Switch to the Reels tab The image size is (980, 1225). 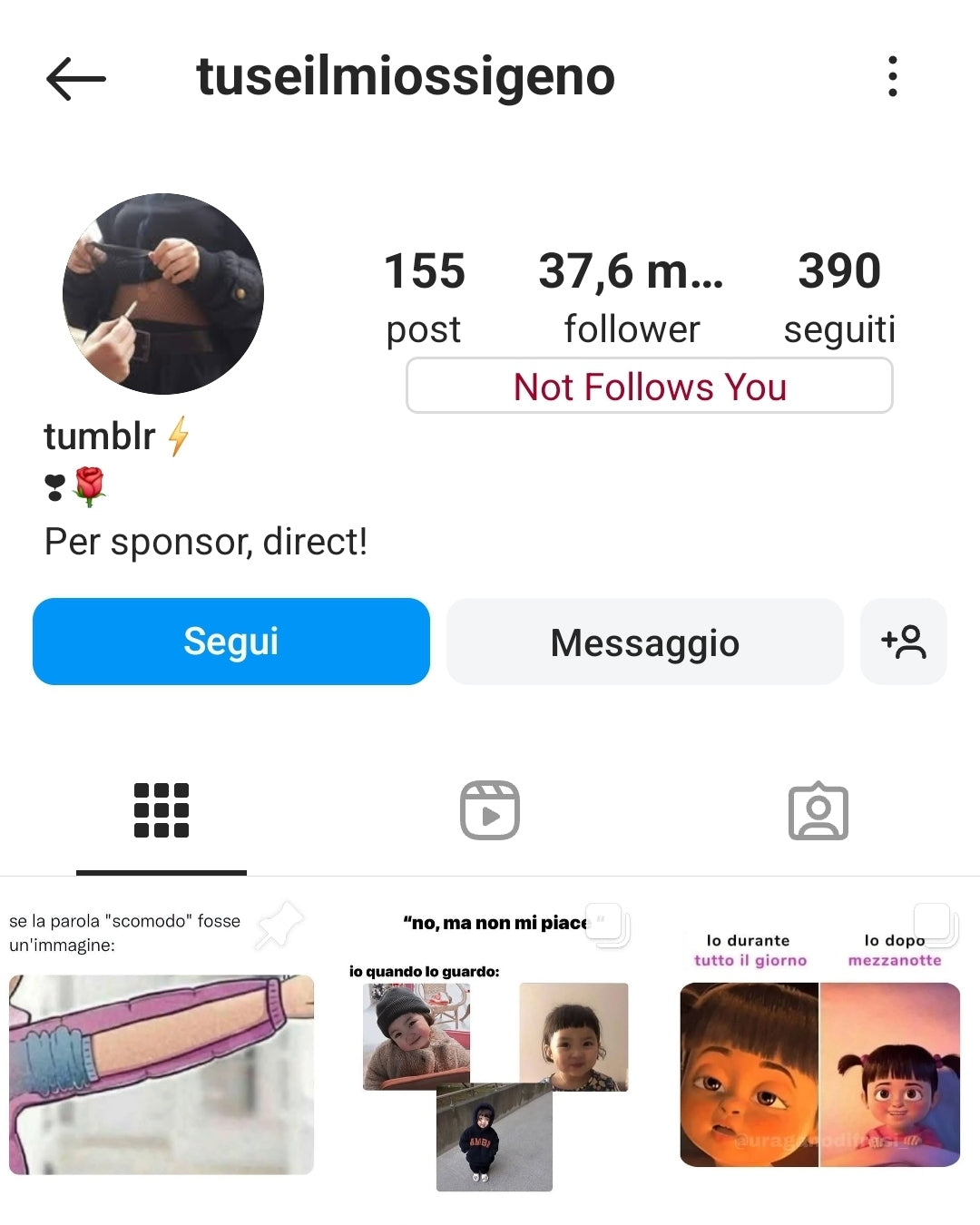click(490, 810)
